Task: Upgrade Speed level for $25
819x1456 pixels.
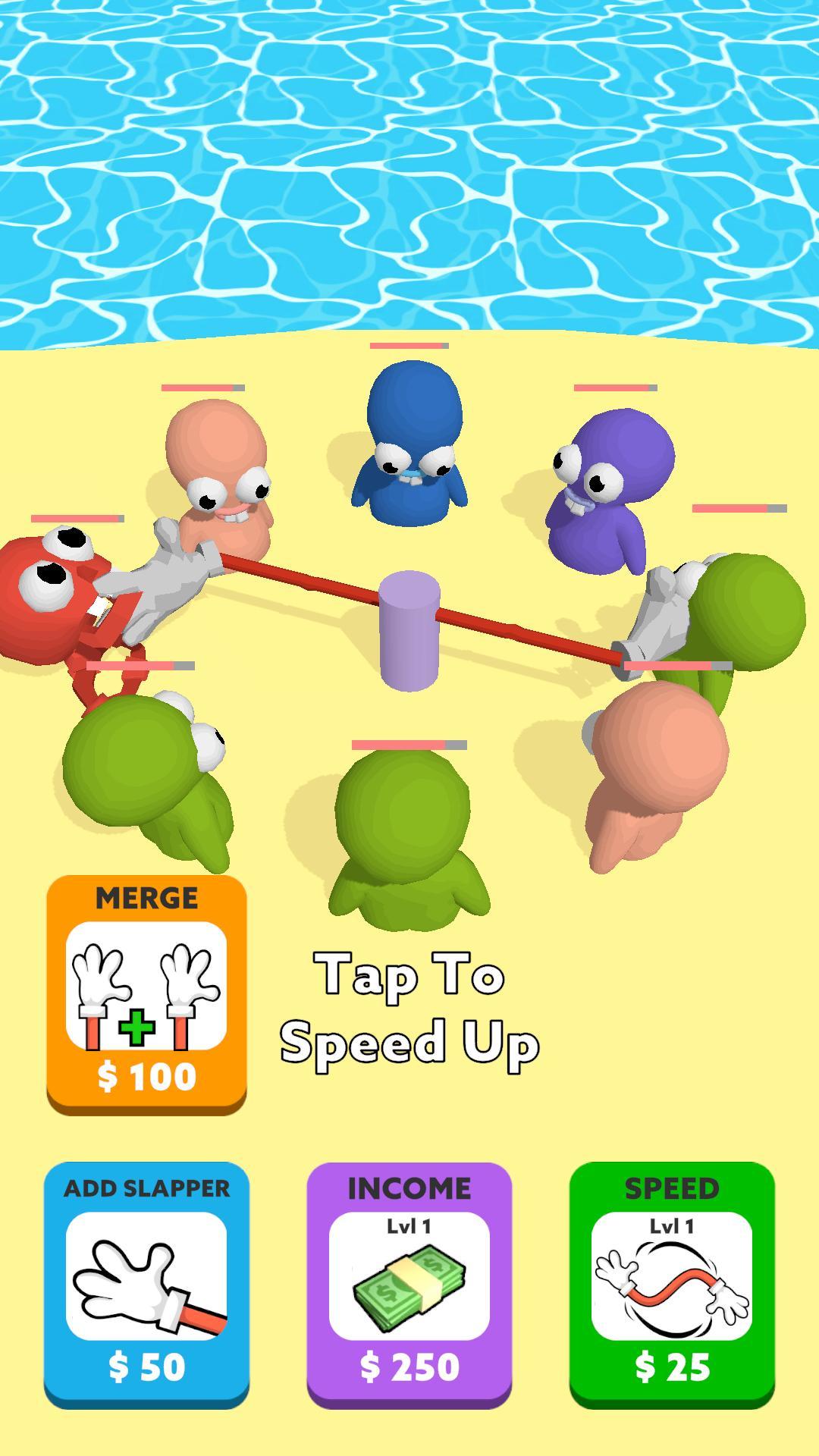Action: tap(672, 1283)
